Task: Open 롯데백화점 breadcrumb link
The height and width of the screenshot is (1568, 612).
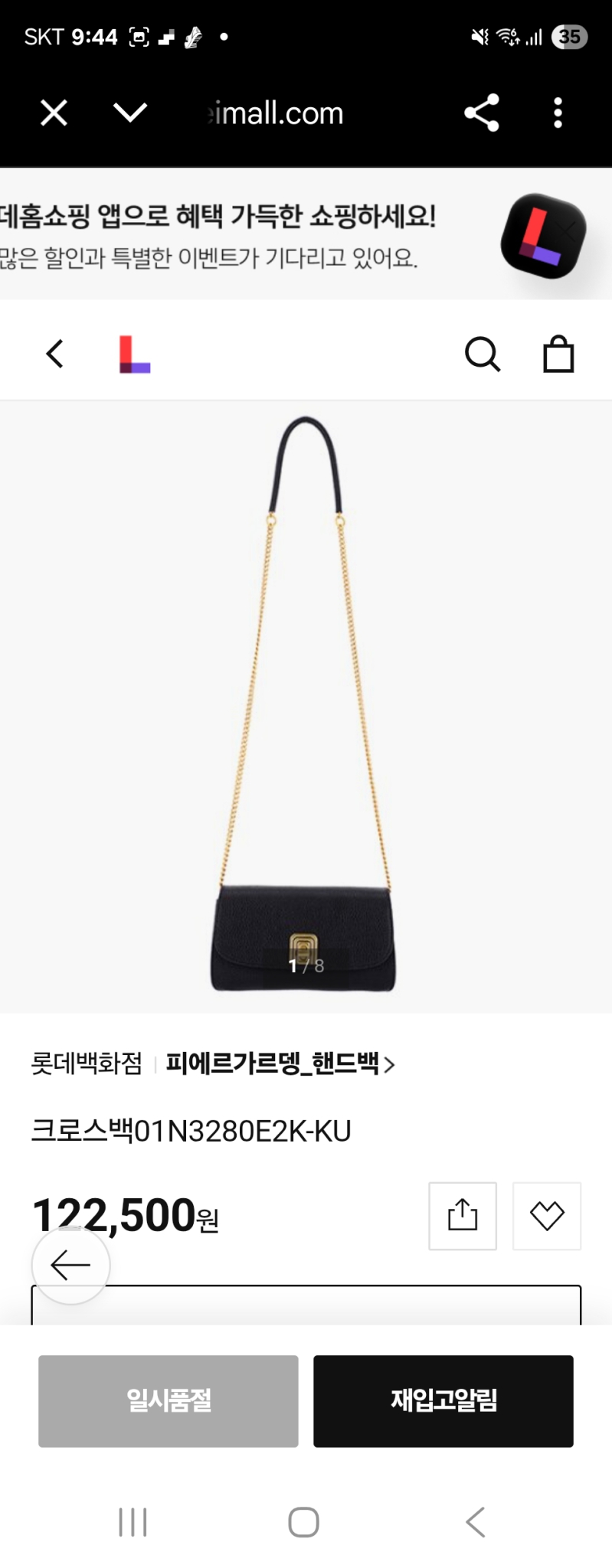Action: point(88,1065)
